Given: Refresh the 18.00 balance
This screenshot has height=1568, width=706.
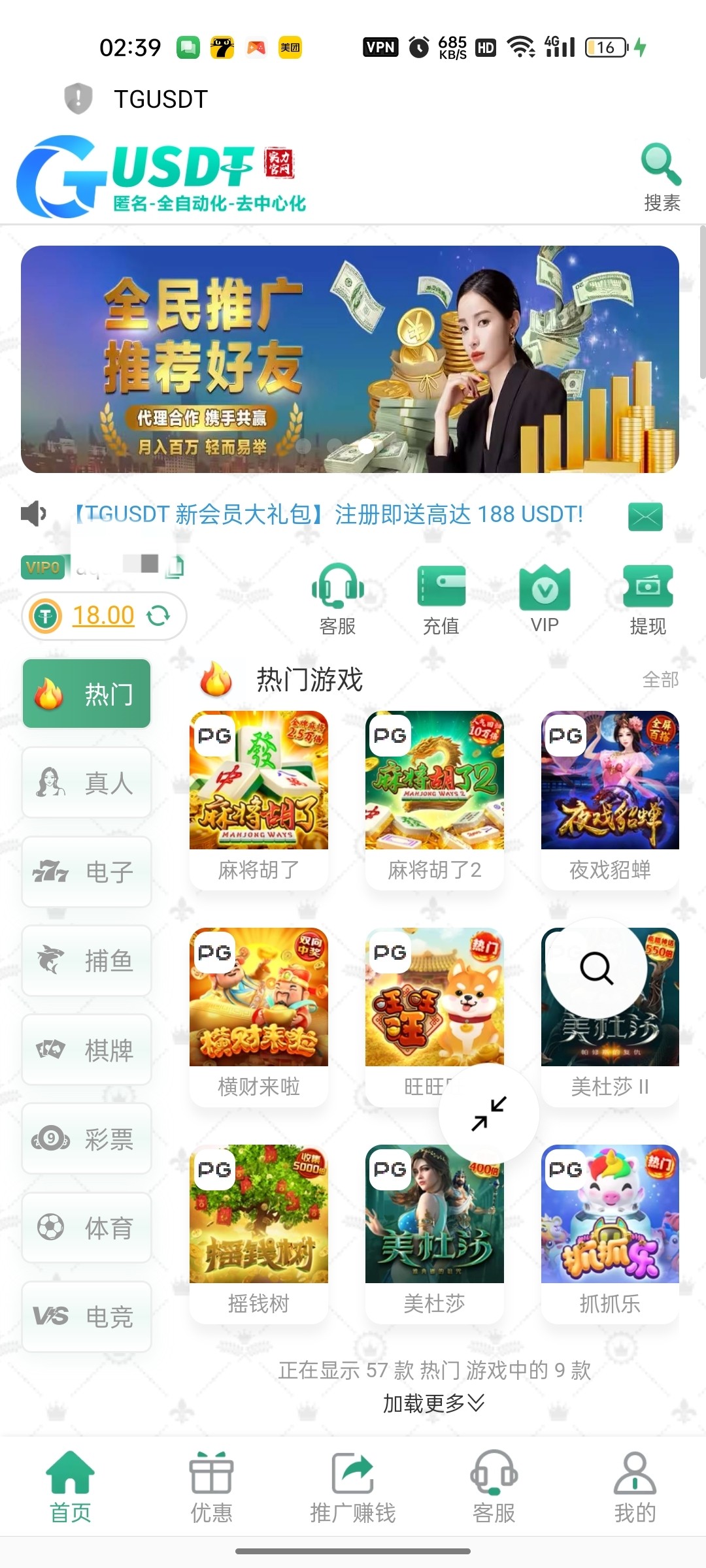Looking at the screenshot, I should [159, 615].
